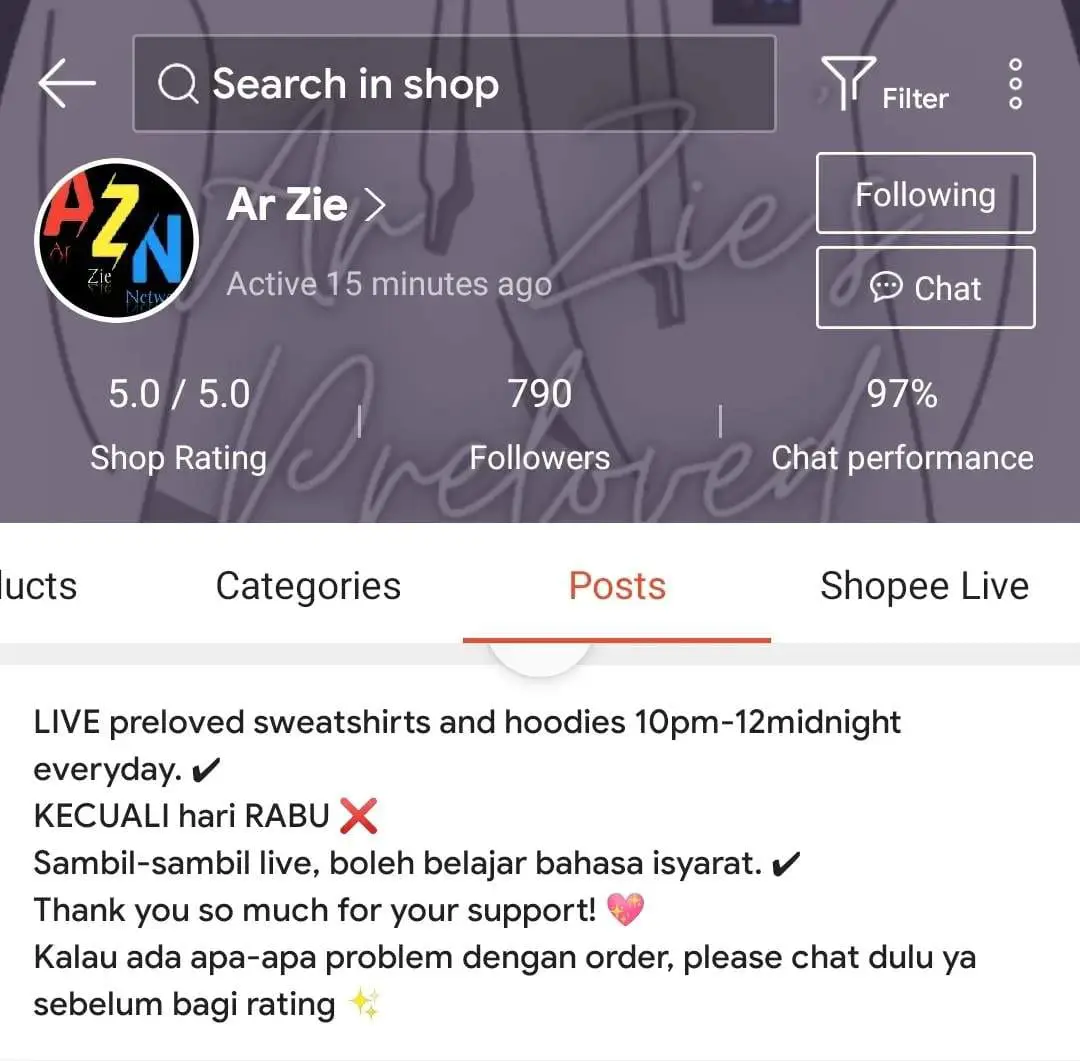Go back with the arrow icon
1080x1061 pixels.
tap(67, 84)
